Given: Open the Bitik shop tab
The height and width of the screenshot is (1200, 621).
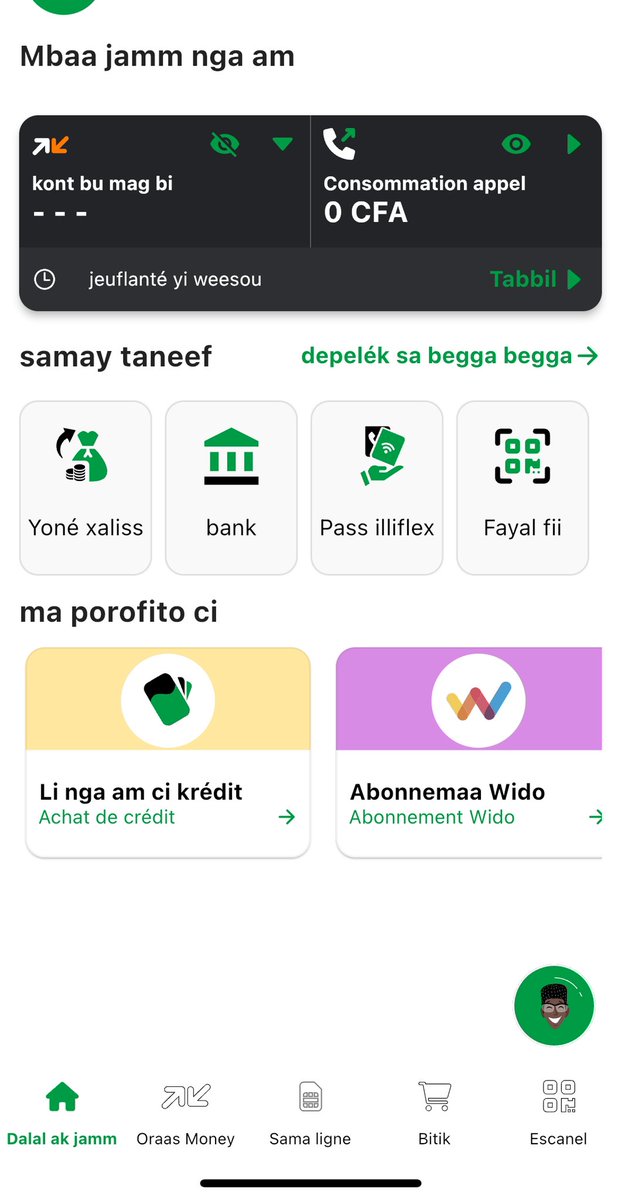Looking at the screenshot, I should (435, 1112).
